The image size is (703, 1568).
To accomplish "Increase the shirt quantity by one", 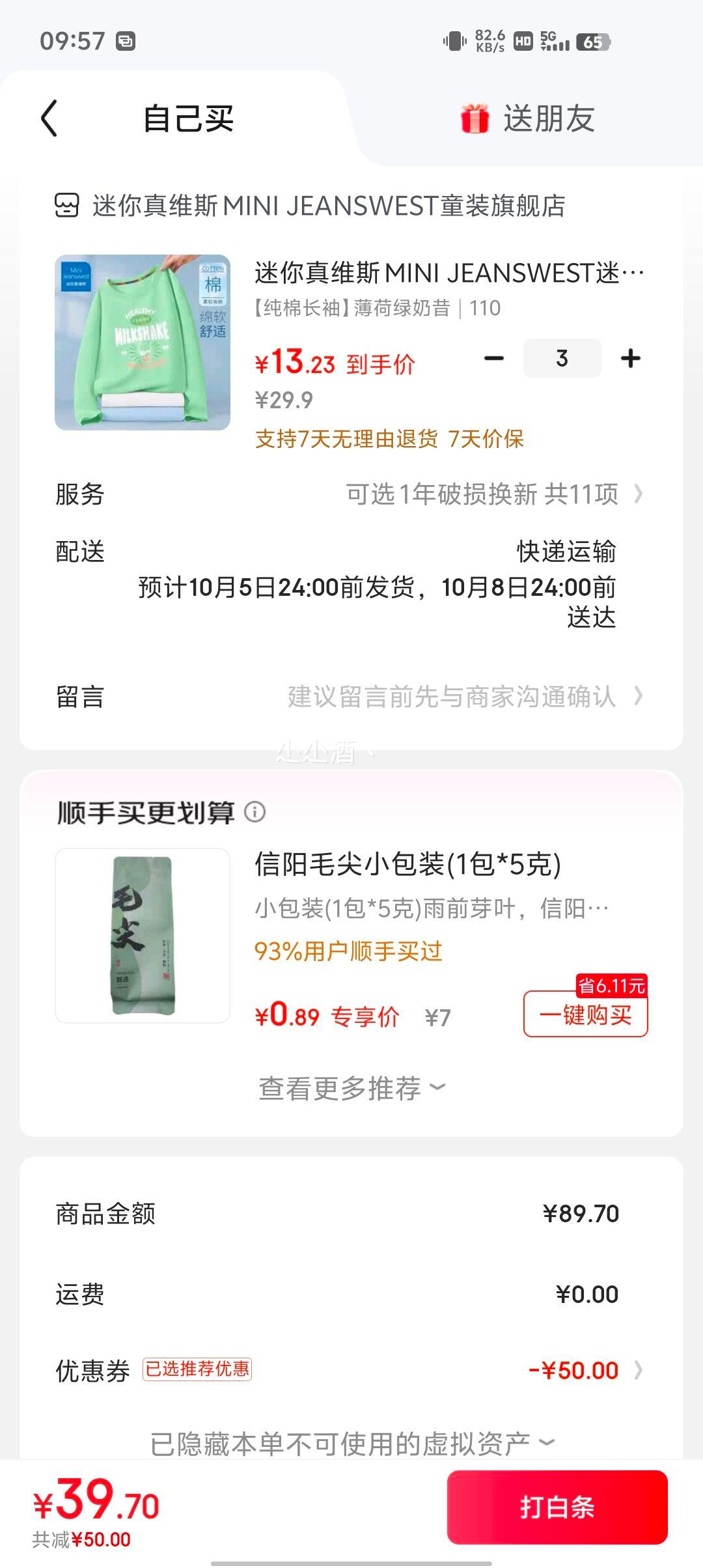I will (x=630, y=358).
